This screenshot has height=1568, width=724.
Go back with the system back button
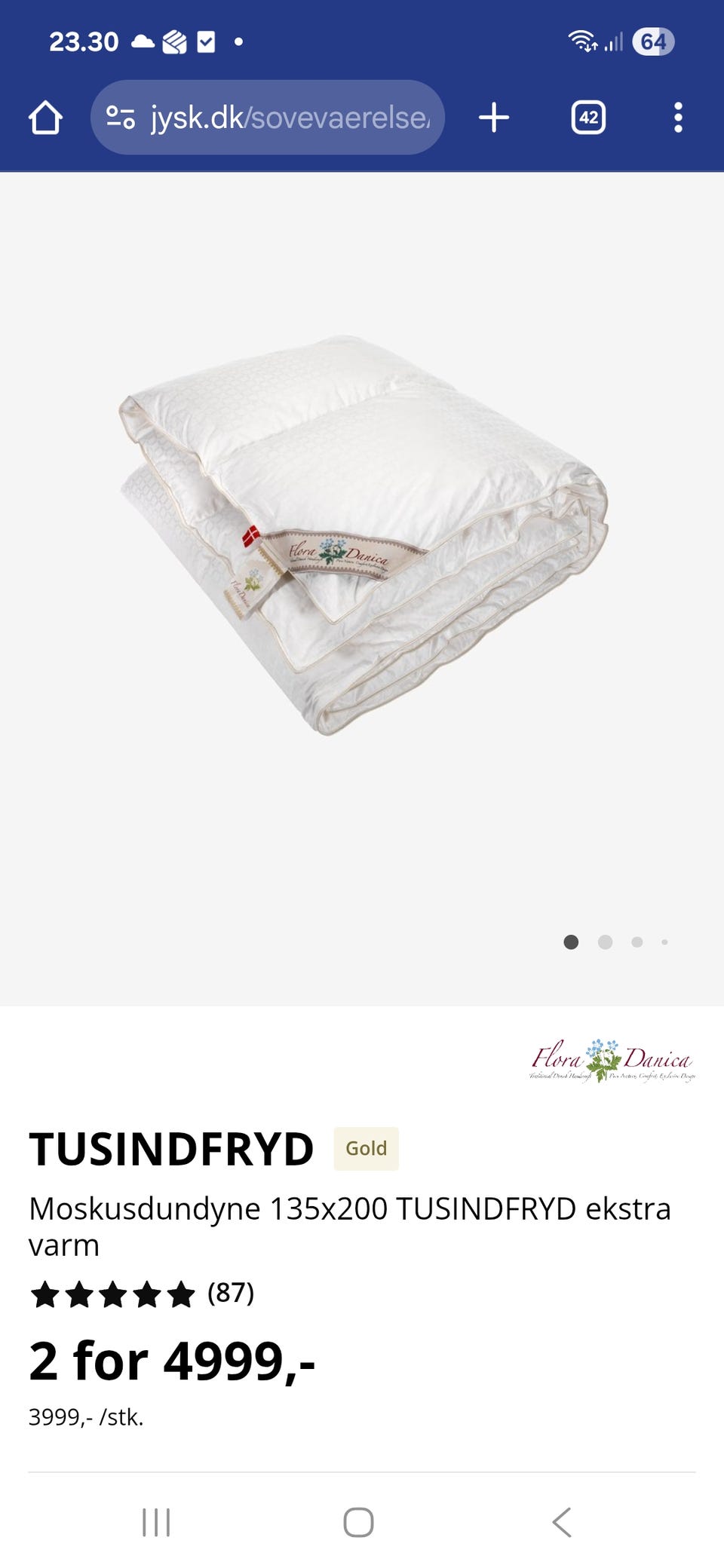click(x=562, y=1522)
